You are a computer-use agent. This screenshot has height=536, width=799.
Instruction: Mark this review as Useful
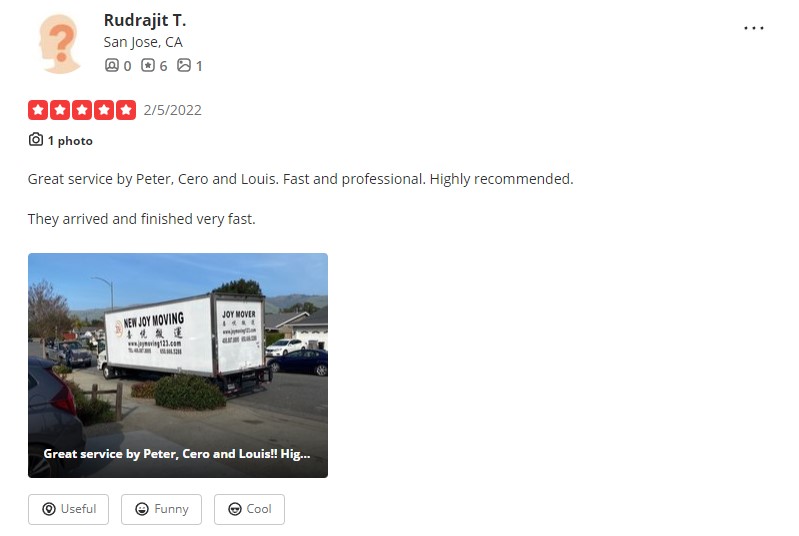pos(69,509)
